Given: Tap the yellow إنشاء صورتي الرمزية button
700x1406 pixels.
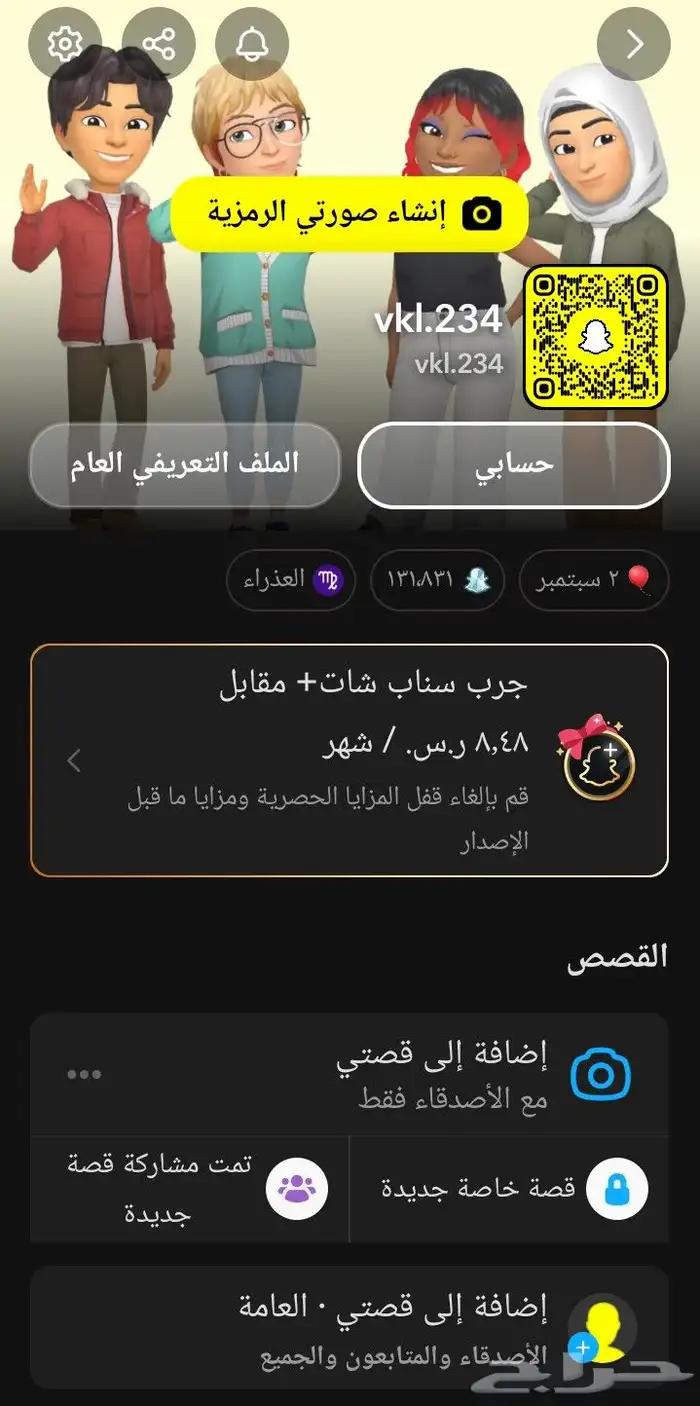Looking at the screenshot, I should [349, 213].
